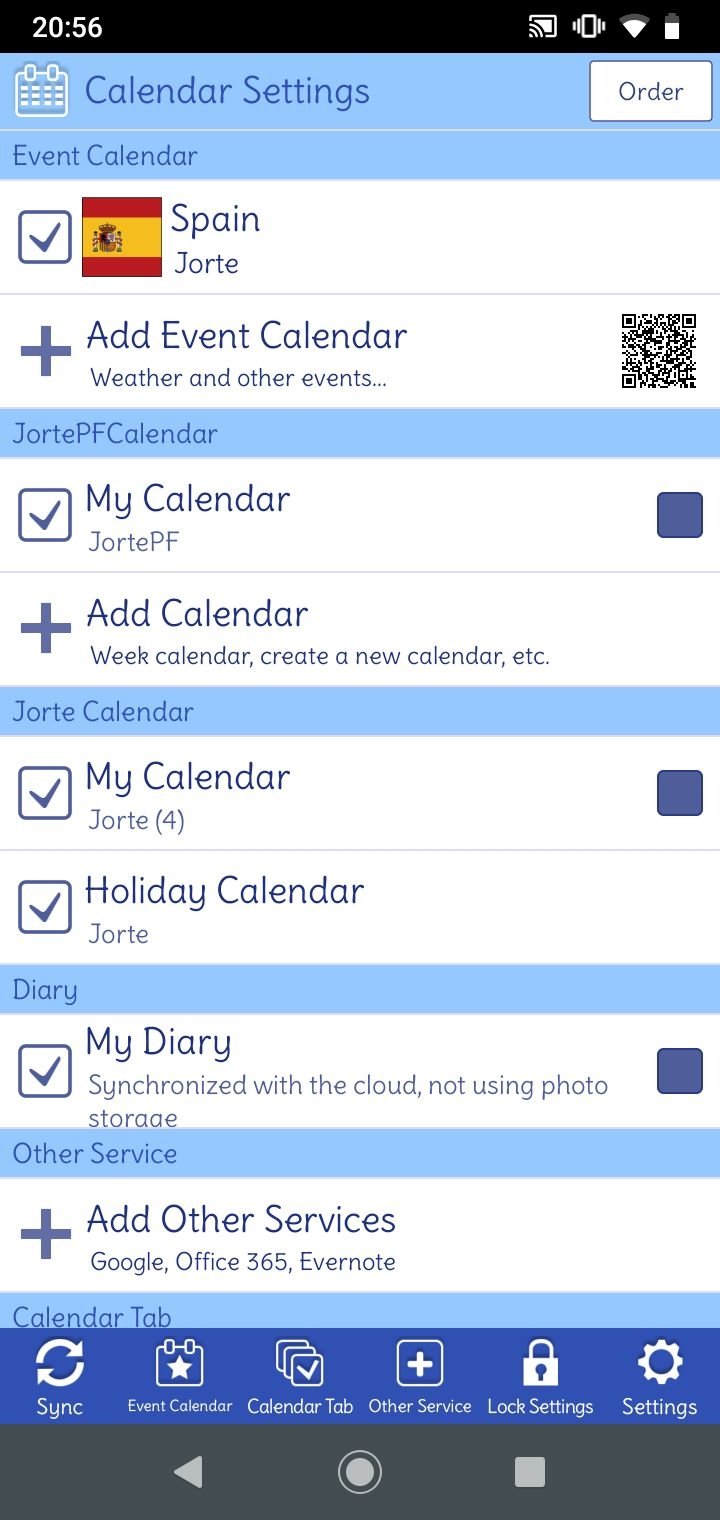Uncheck the My Diary checkbox

(45, 1071)
